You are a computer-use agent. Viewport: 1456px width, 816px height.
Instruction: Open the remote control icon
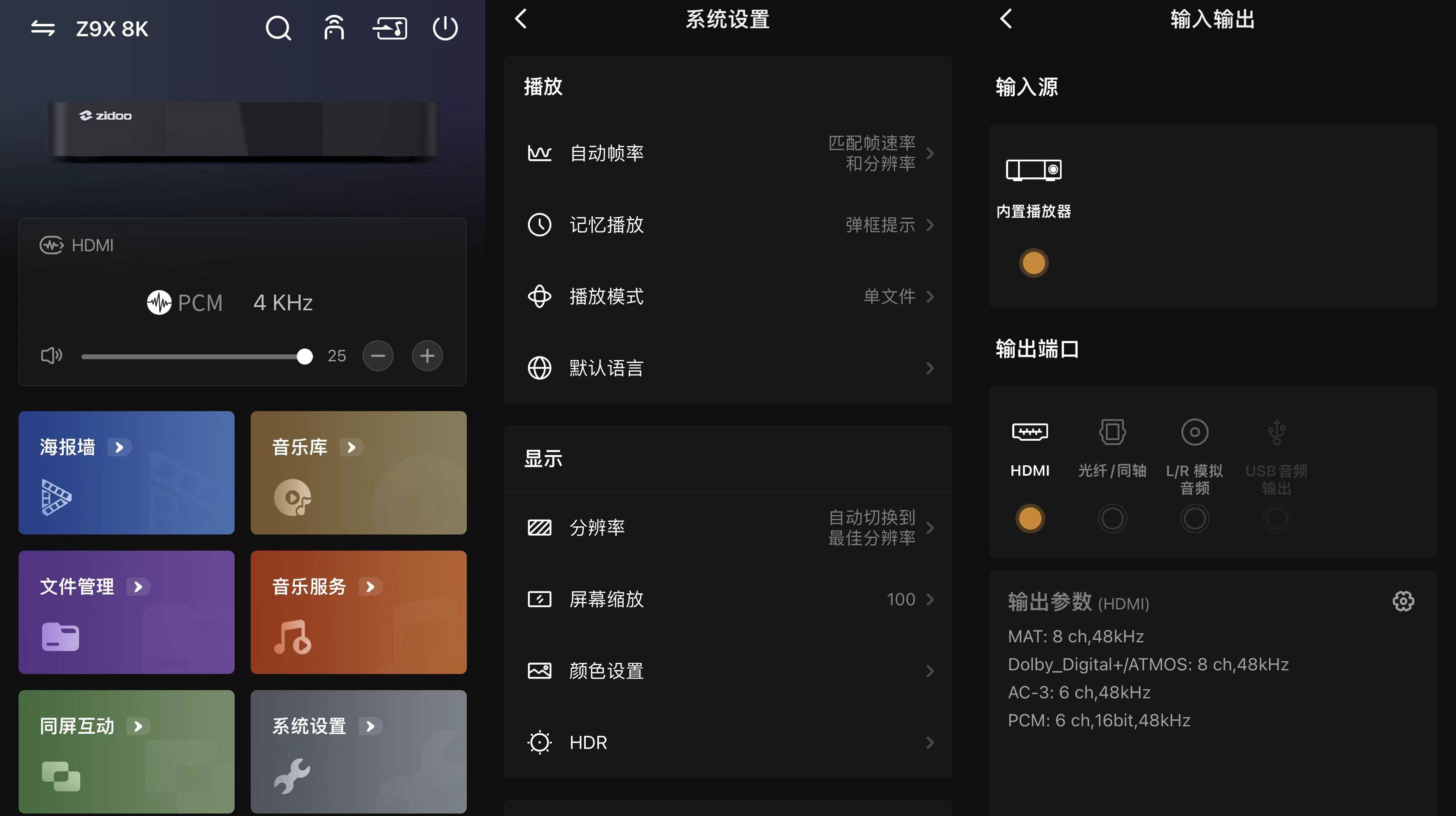click(x=334, y=28)
